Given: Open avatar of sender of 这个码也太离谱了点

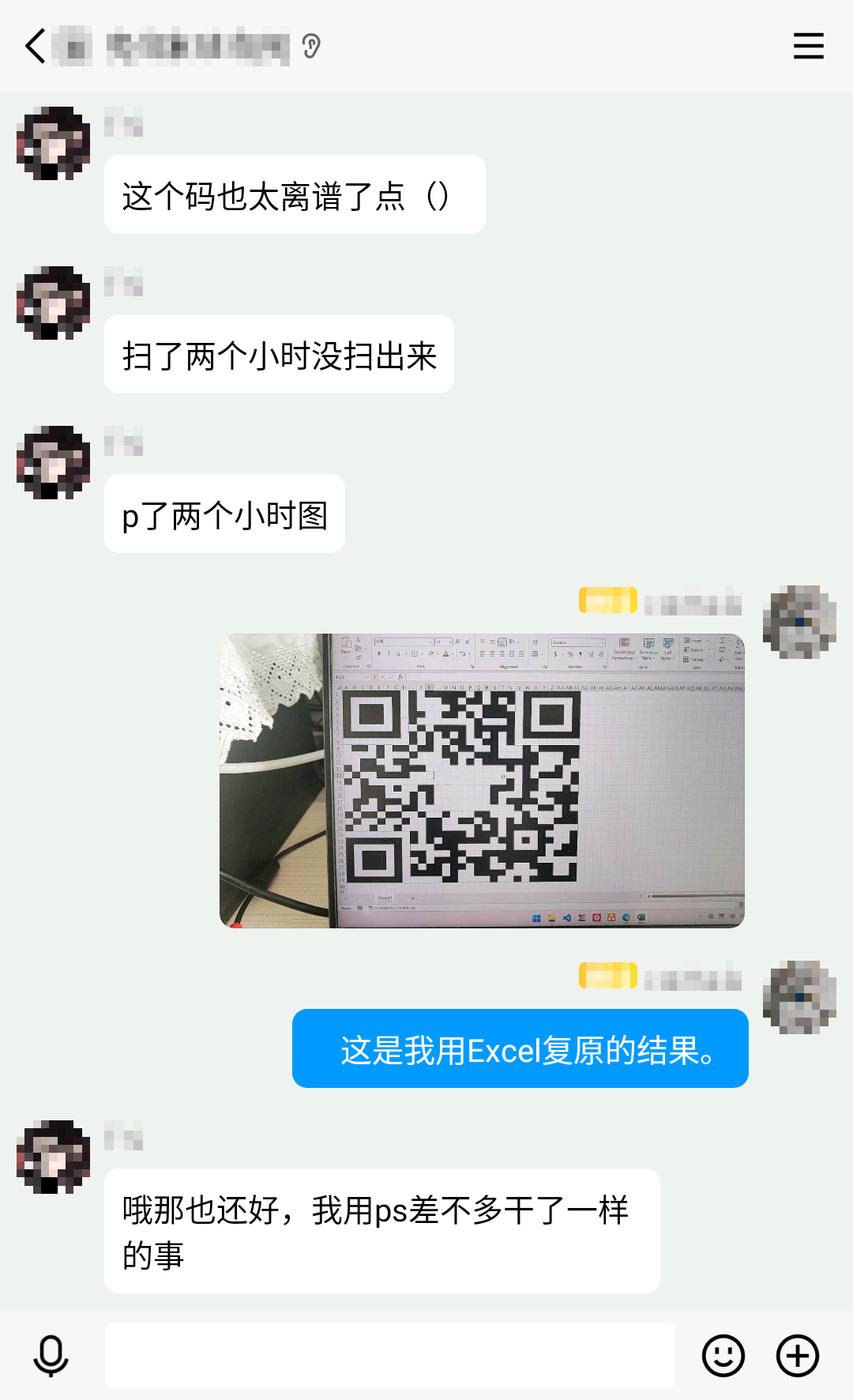Looking at the screenshot, I should (x=53, y=143).
